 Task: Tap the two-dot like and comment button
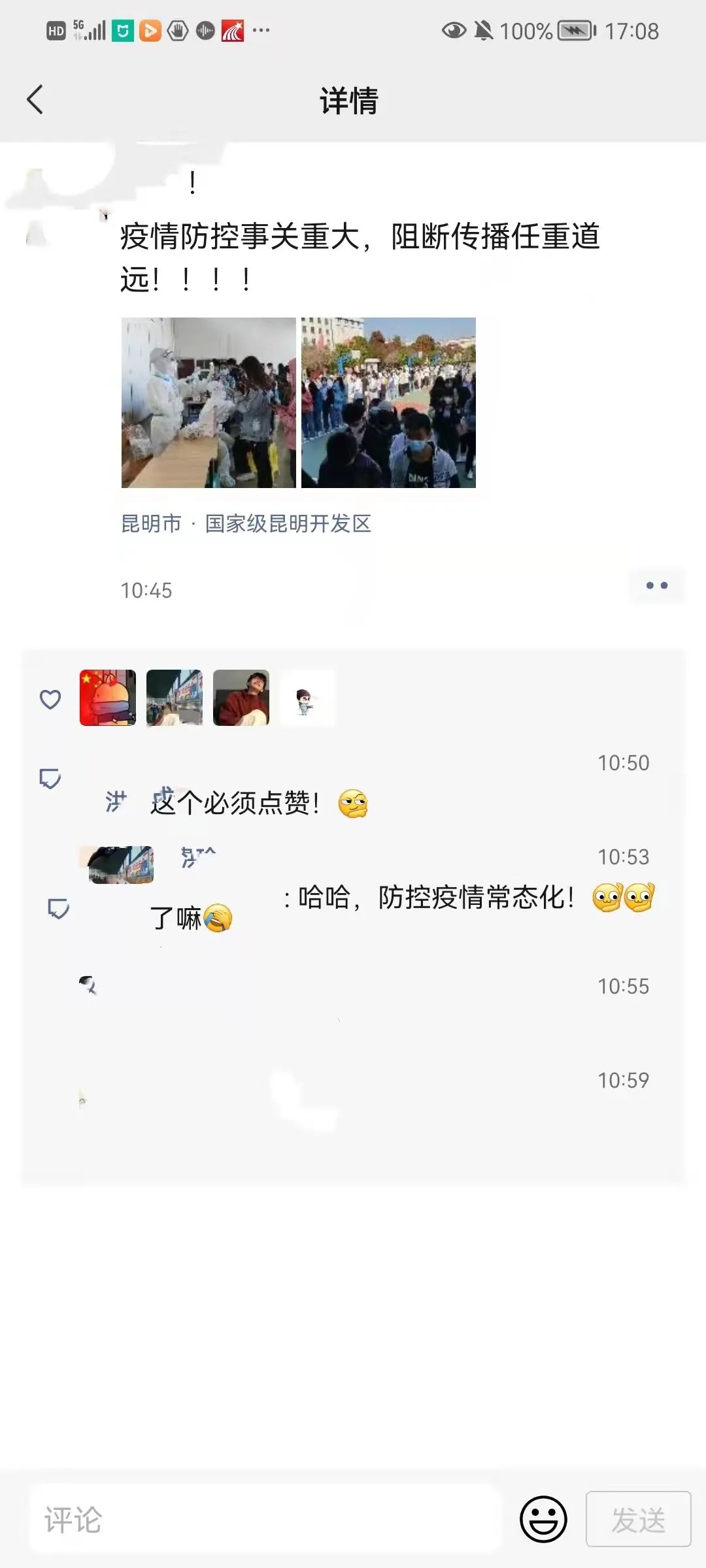pyautogui.click(x=656, y=585)
